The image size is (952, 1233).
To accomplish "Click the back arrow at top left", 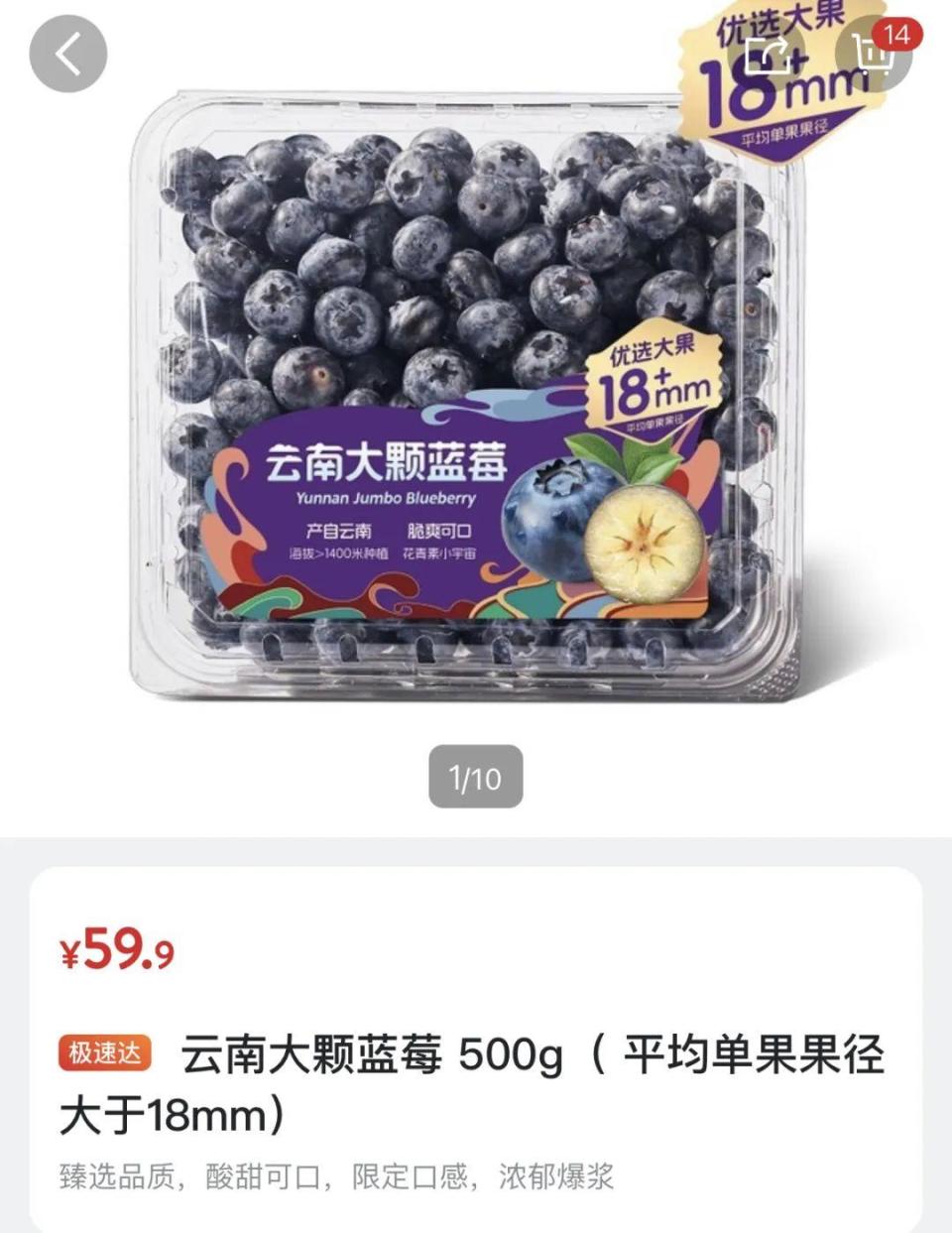I will [x=69, y=52].
